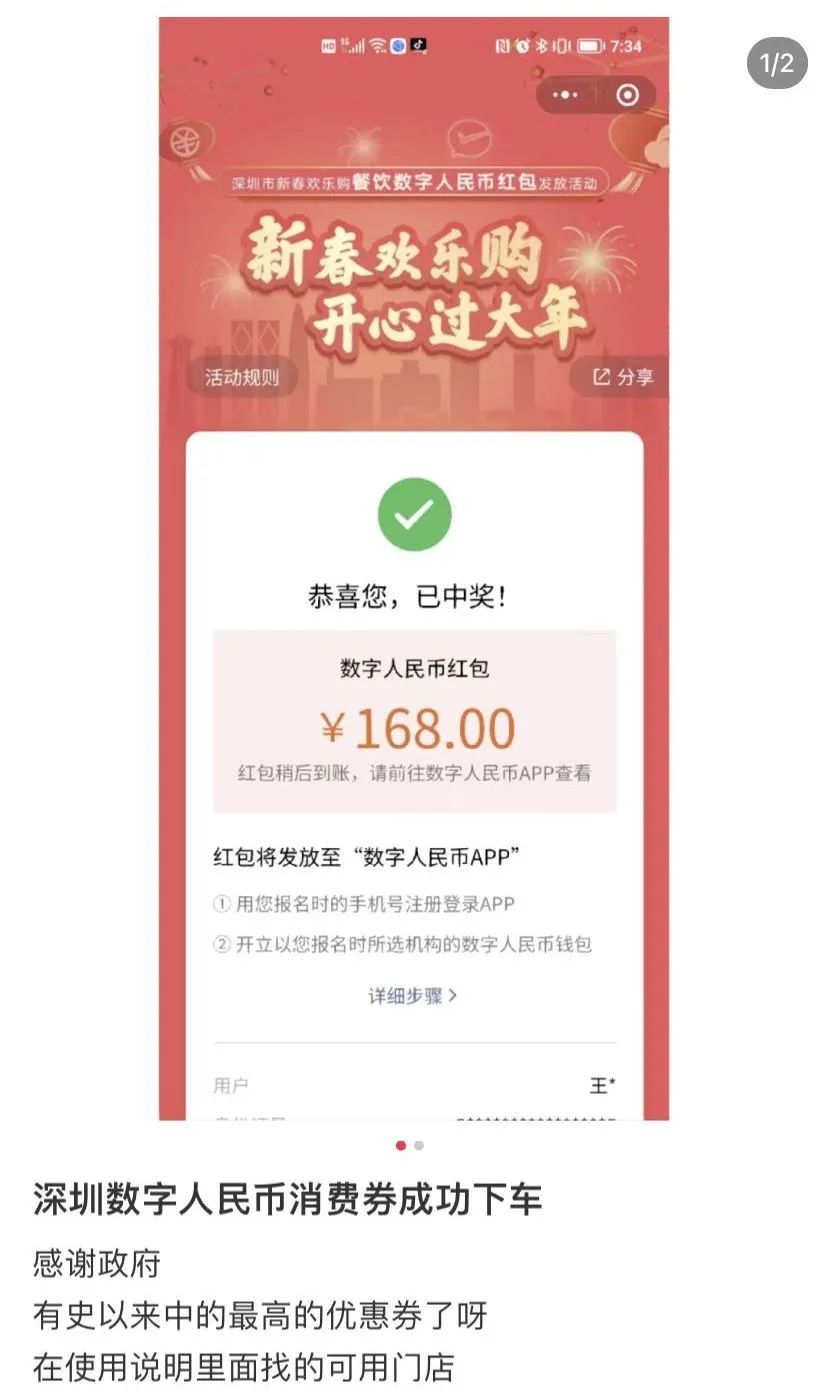Jump to the second image via page dots
Screen dimensions: 828x1390
click(419, 1146)
